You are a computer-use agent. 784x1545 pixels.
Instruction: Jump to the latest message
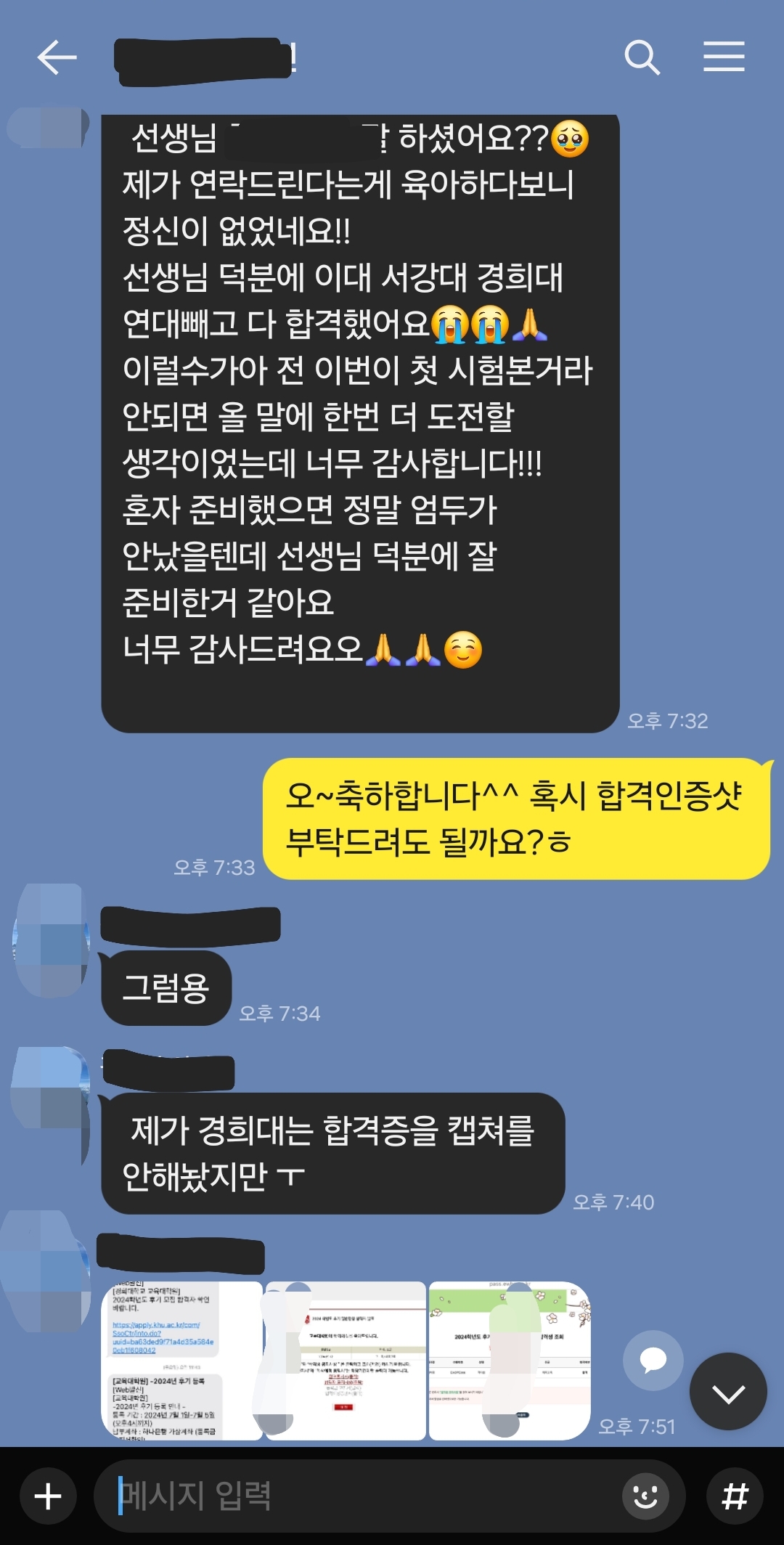[x=727, y=1392]
